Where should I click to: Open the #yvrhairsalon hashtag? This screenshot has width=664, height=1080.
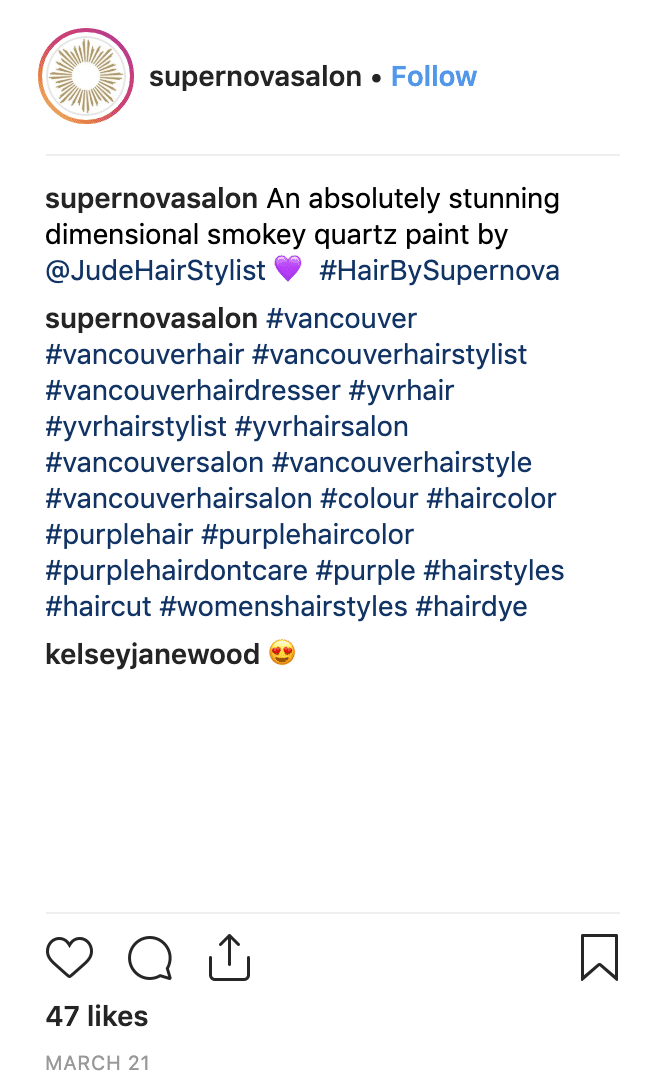click(322, 426)
